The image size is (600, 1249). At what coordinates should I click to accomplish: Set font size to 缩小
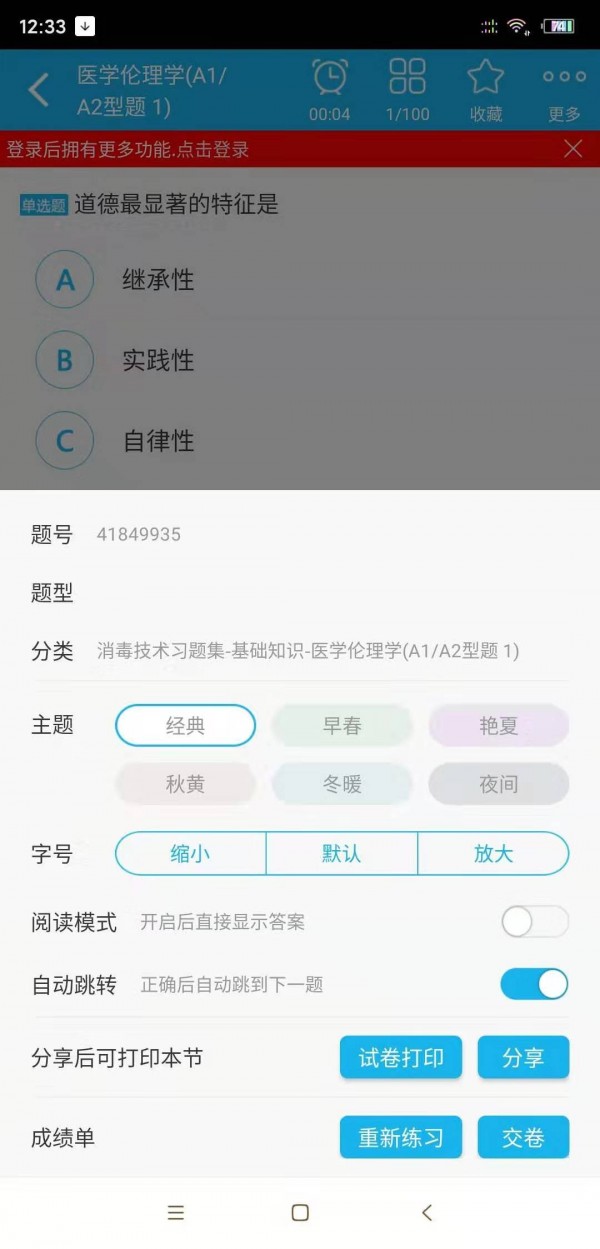click(x=190, y=854)
